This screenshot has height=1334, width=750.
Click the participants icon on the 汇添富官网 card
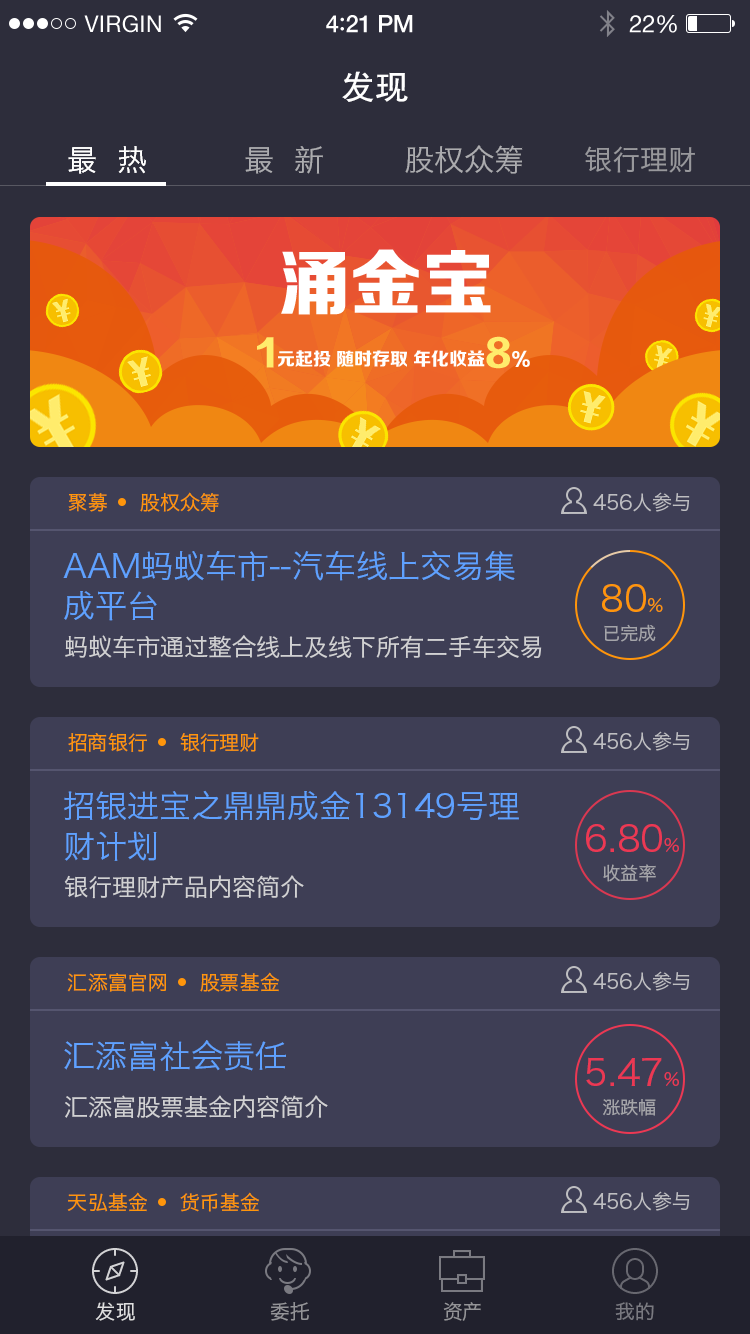[572, 982]
